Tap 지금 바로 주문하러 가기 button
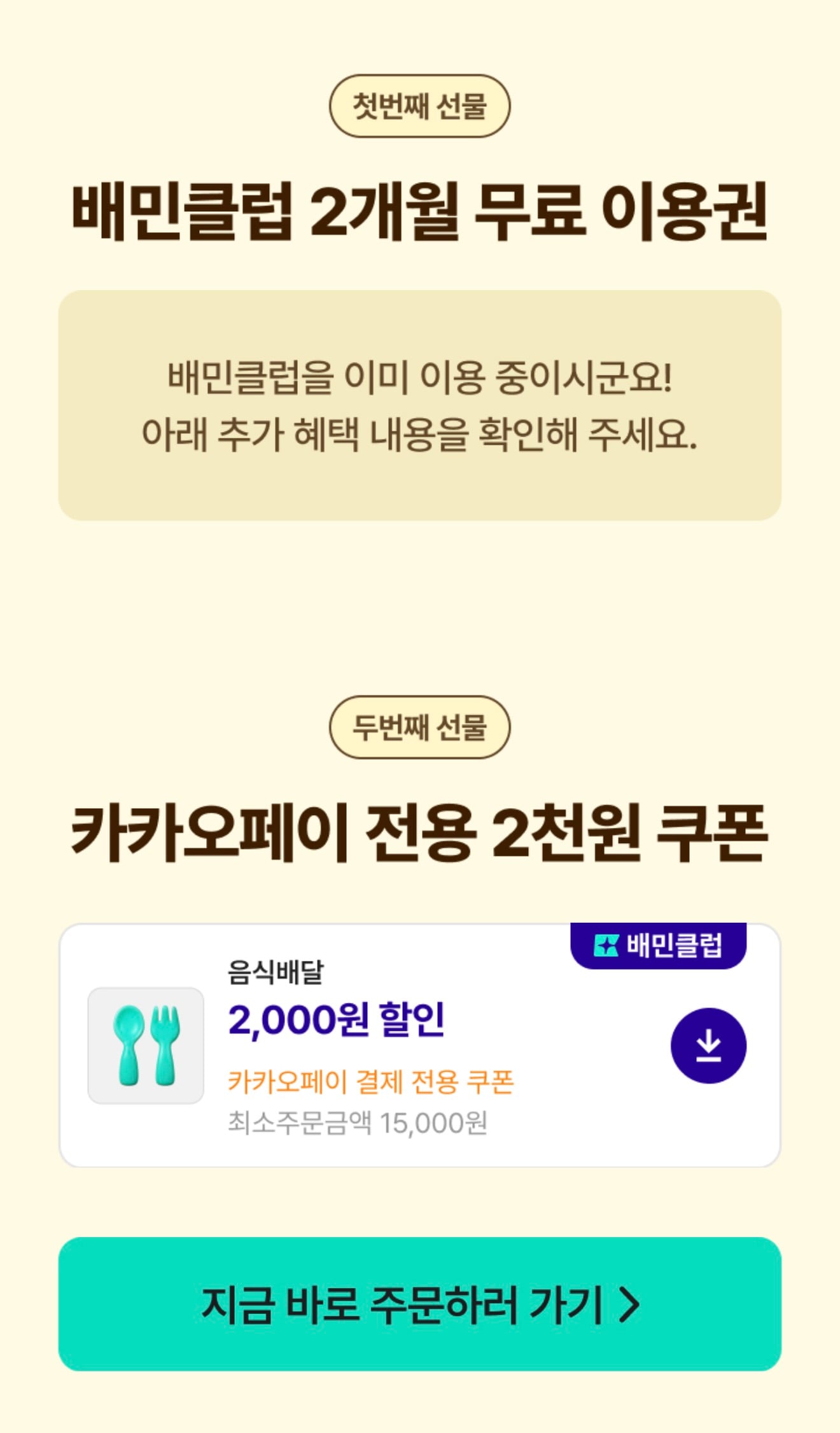This screenshot has width=840, height=1433. (419, 1304)
